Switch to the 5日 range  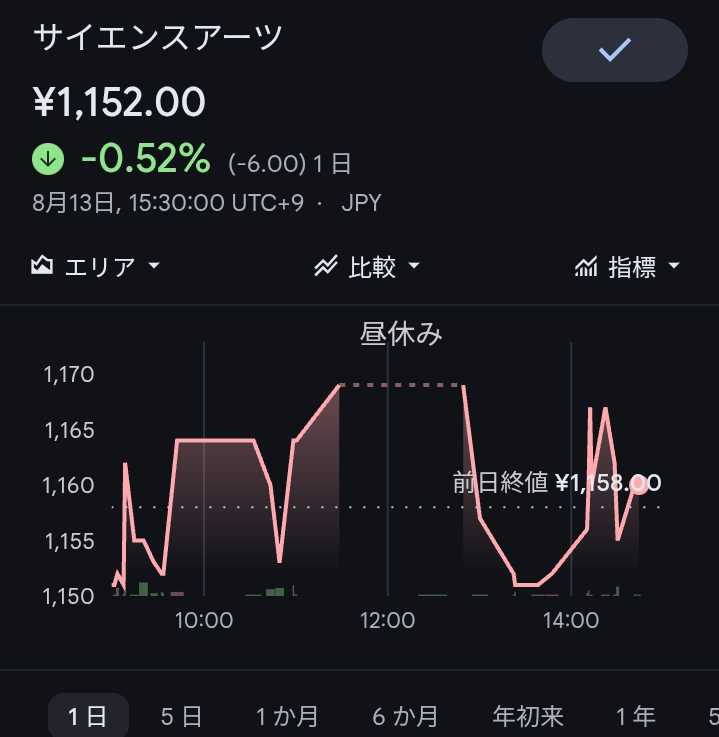(x=181, y=716)
